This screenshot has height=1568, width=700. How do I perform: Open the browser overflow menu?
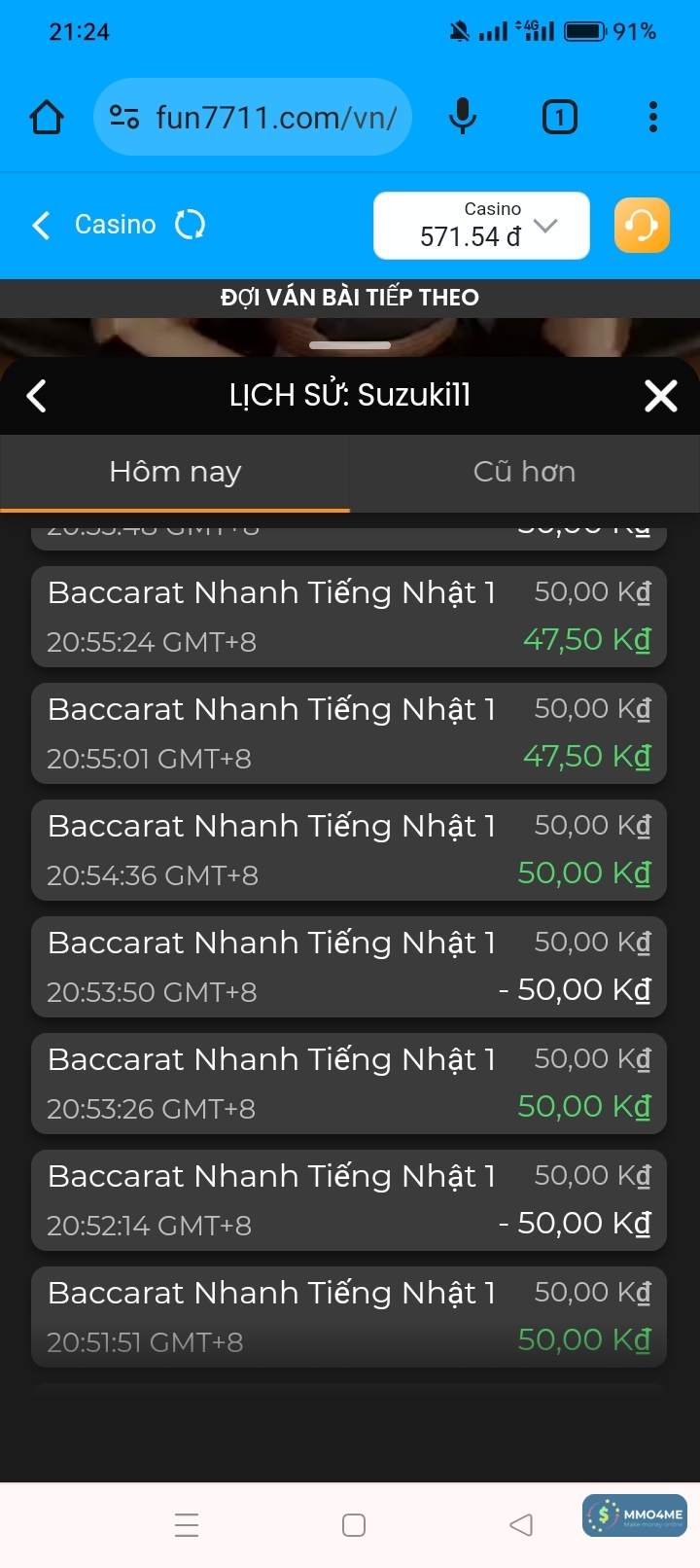click(x=653, y=118)
